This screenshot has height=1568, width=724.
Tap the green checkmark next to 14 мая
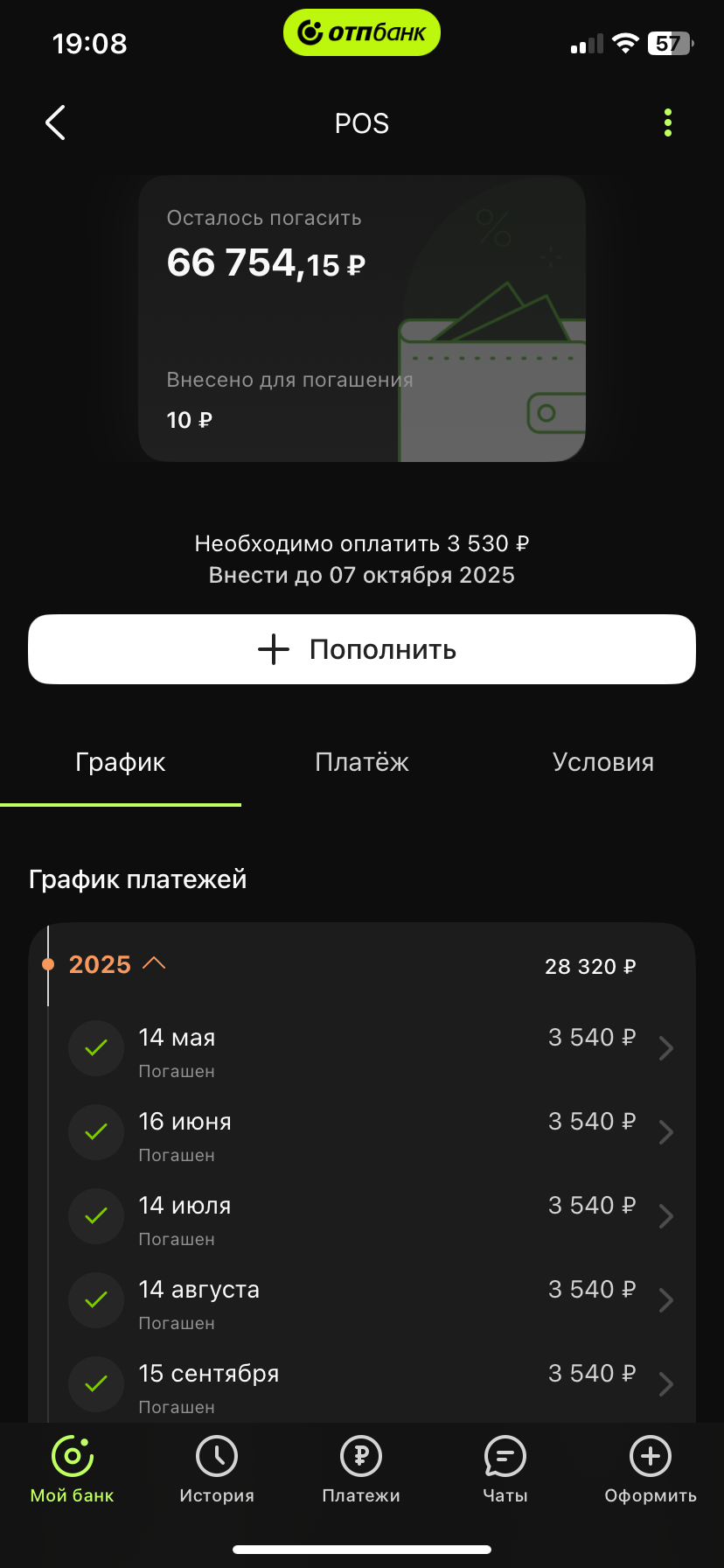click(x=96, y=1047)
